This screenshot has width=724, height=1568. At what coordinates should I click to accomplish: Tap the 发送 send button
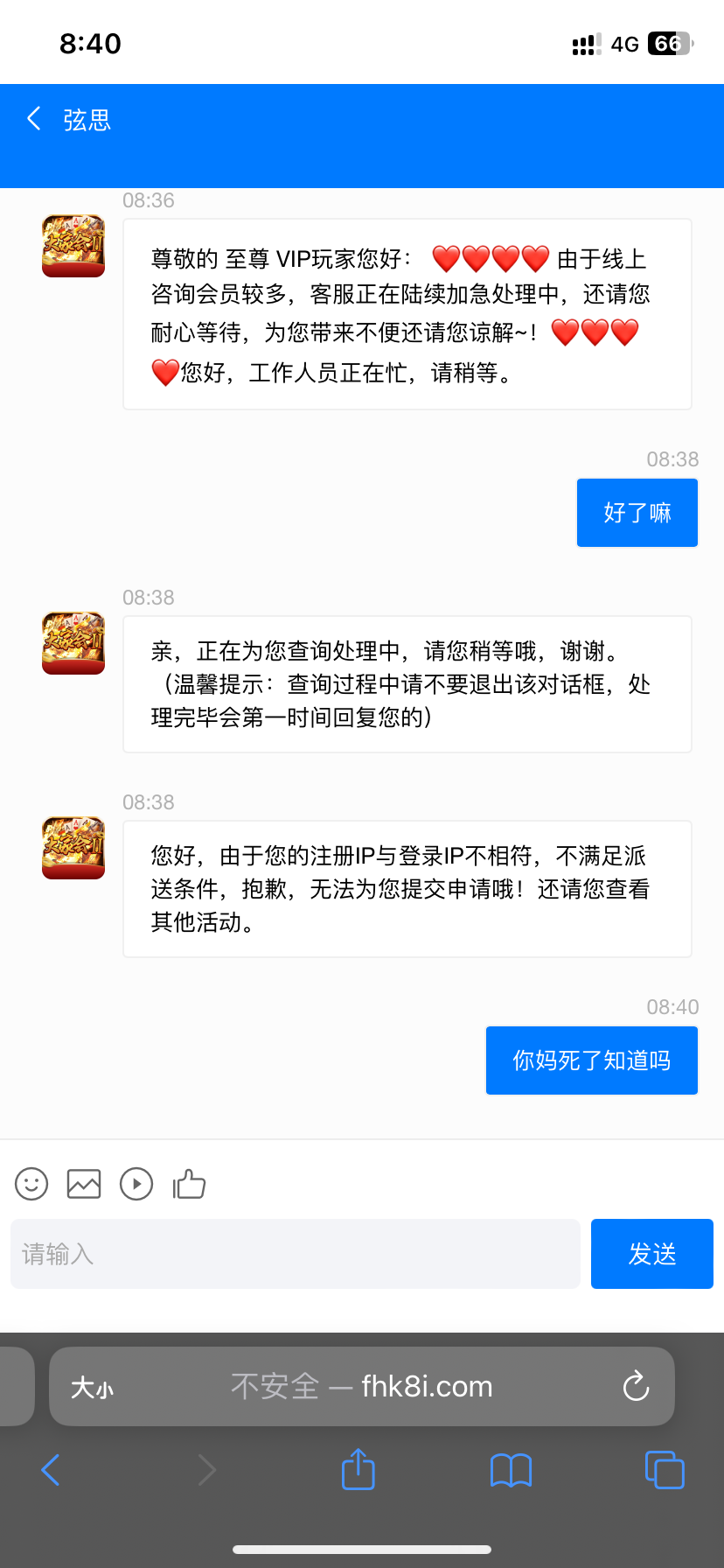651,1254
